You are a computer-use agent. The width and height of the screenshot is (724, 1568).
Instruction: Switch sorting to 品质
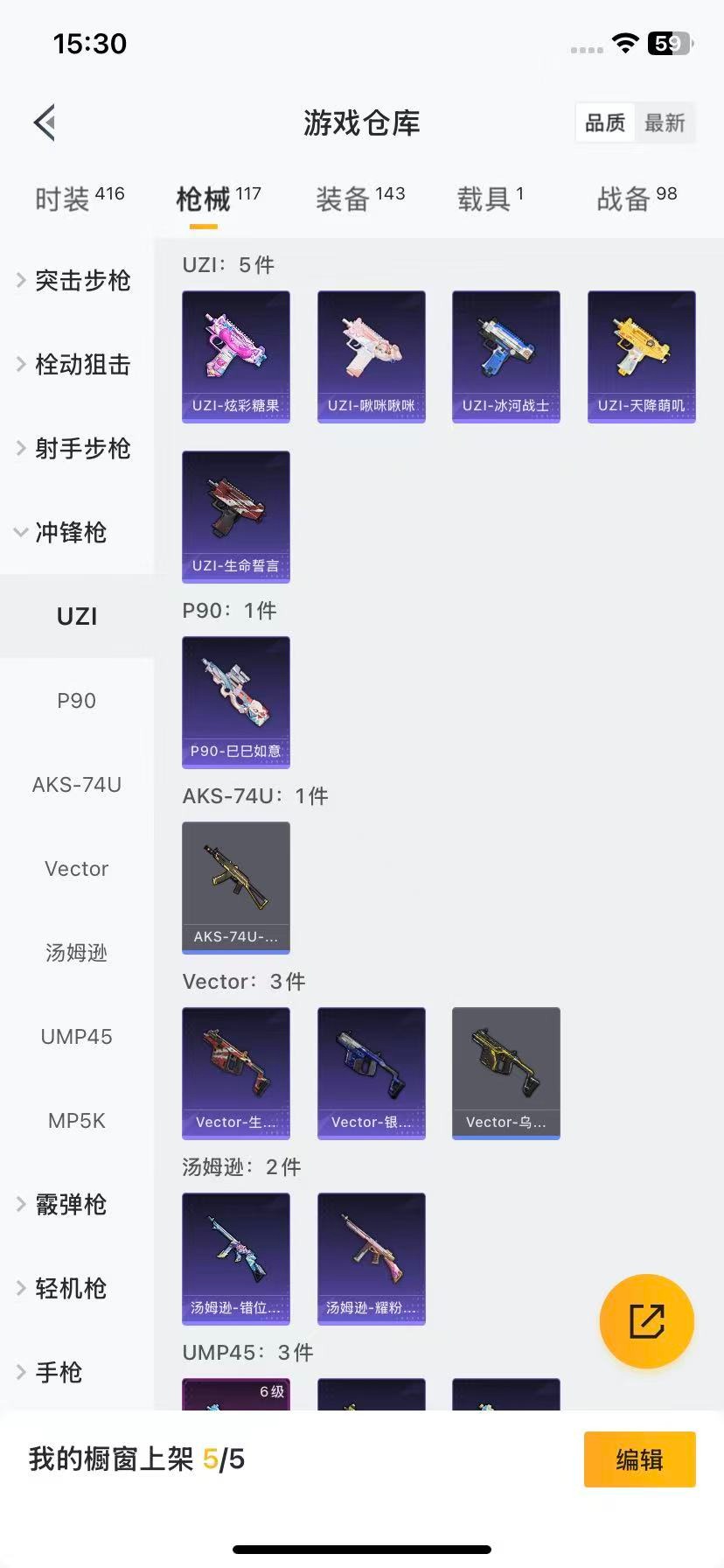604,122
